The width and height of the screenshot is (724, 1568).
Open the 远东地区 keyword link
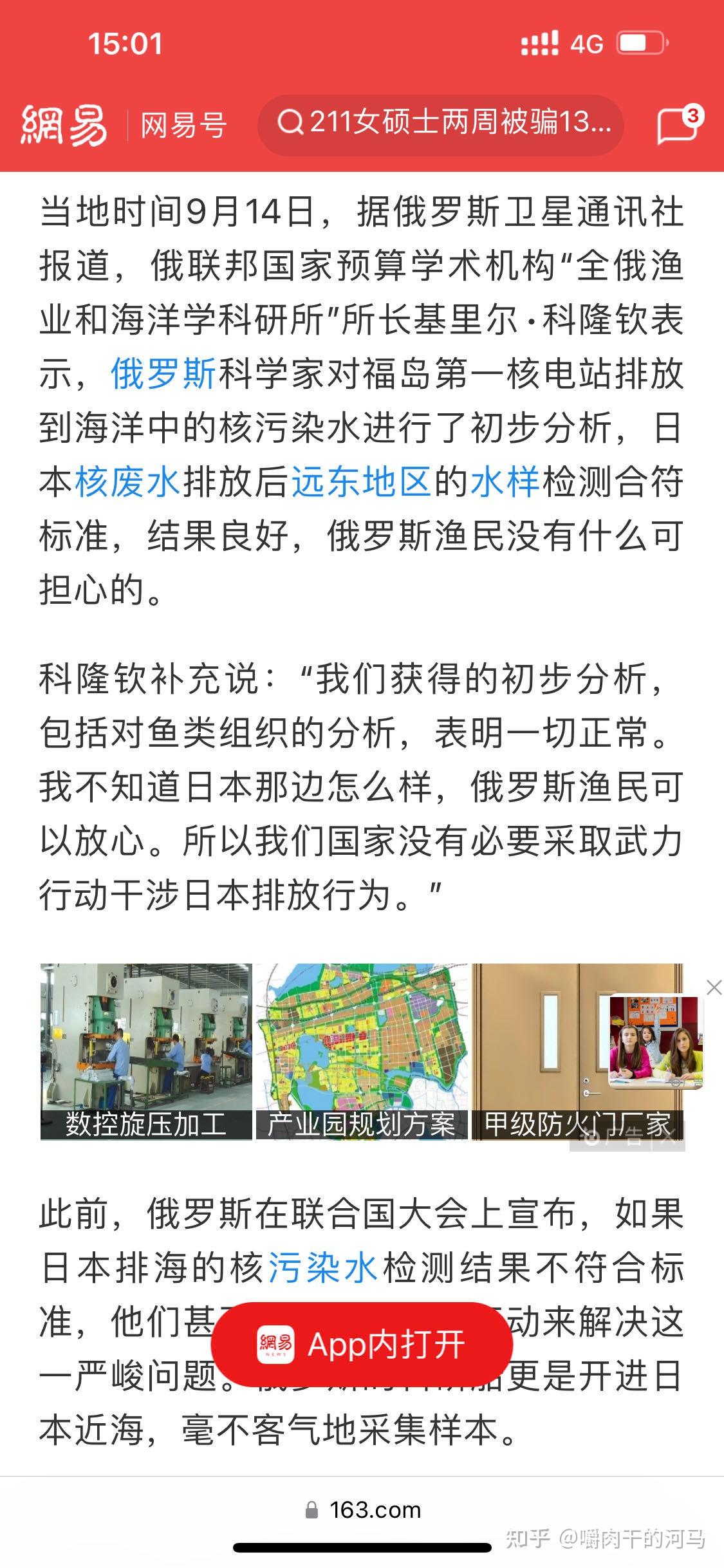click(x=360, y=481)
